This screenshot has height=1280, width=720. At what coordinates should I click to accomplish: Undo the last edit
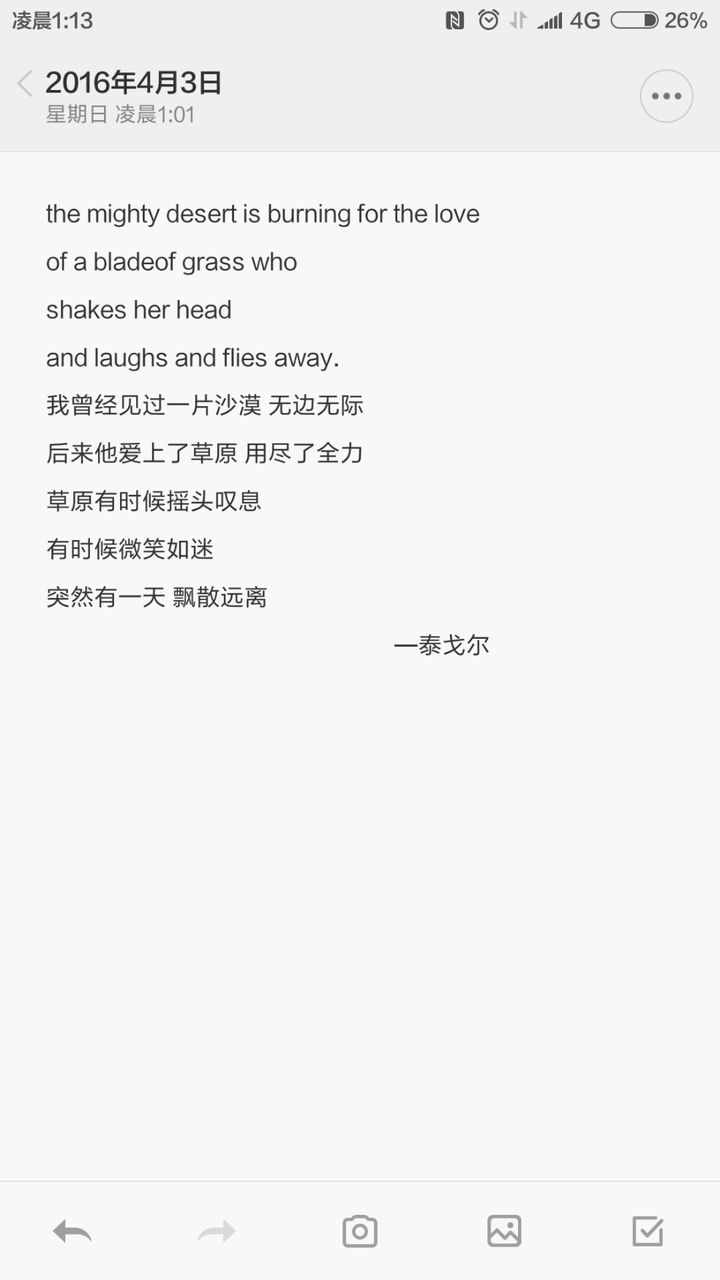tap(72, 1231)
